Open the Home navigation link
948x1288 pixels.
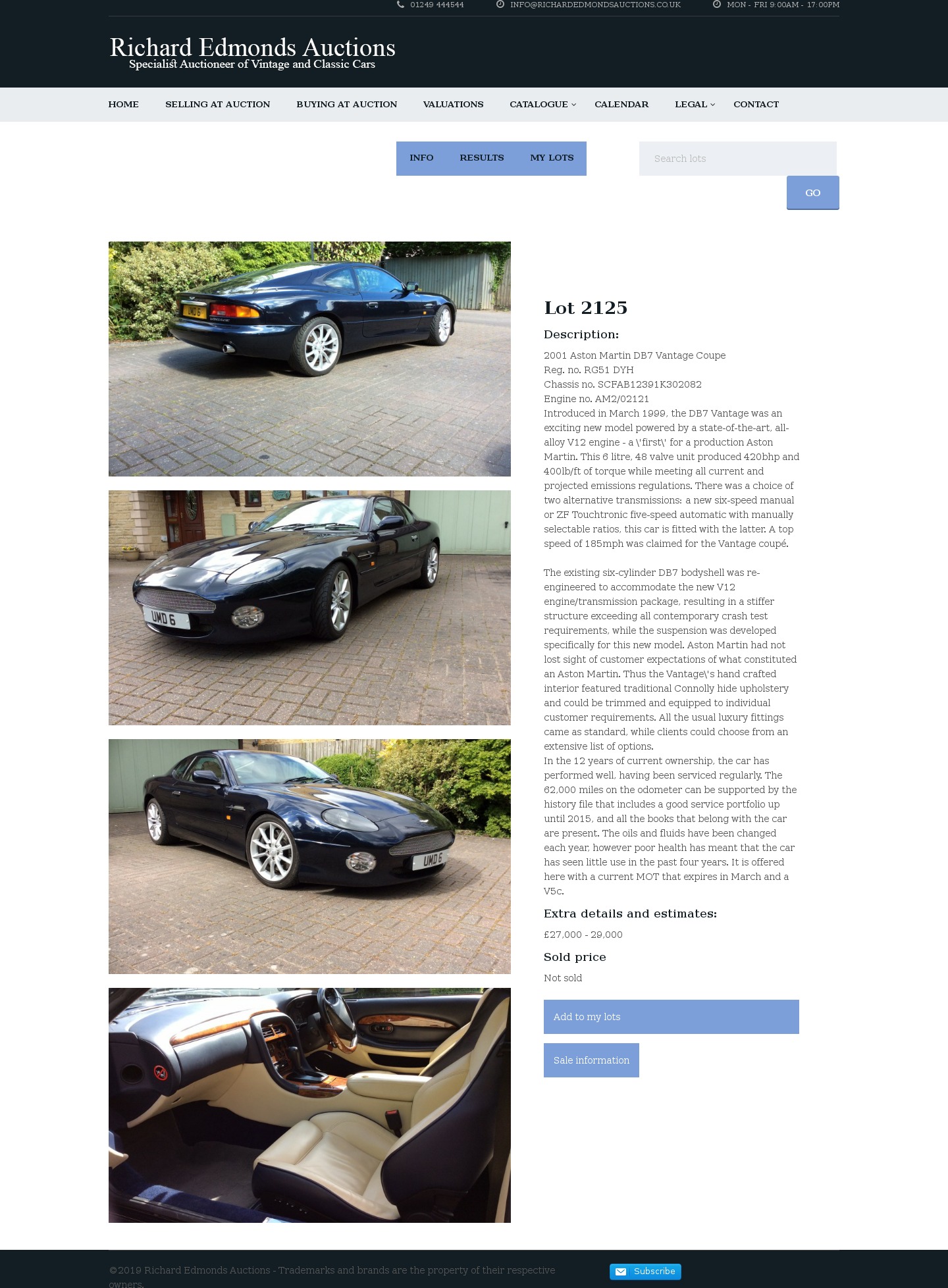(x=123, y=105)
